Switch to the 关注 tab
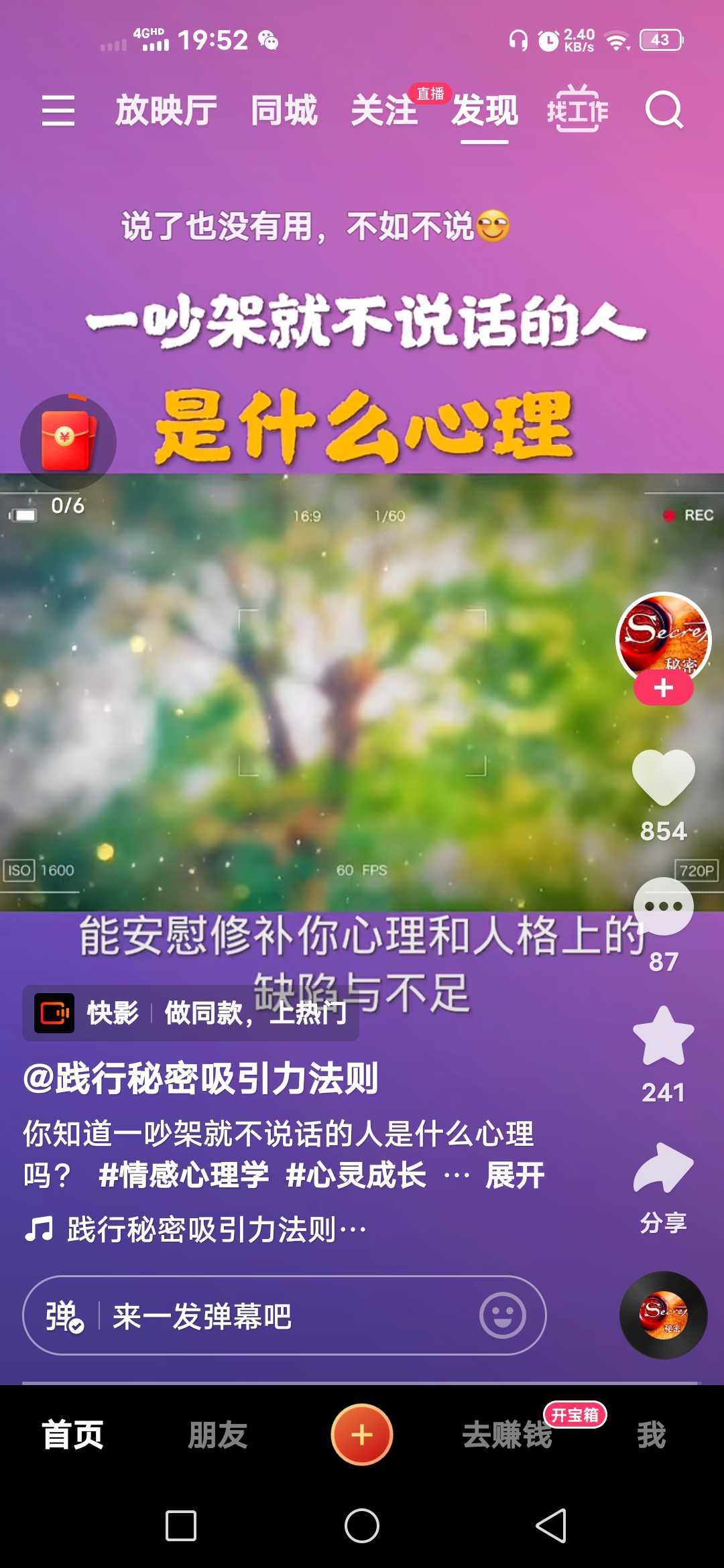This screenshot has width=724, height=1568. coord(384,111)
